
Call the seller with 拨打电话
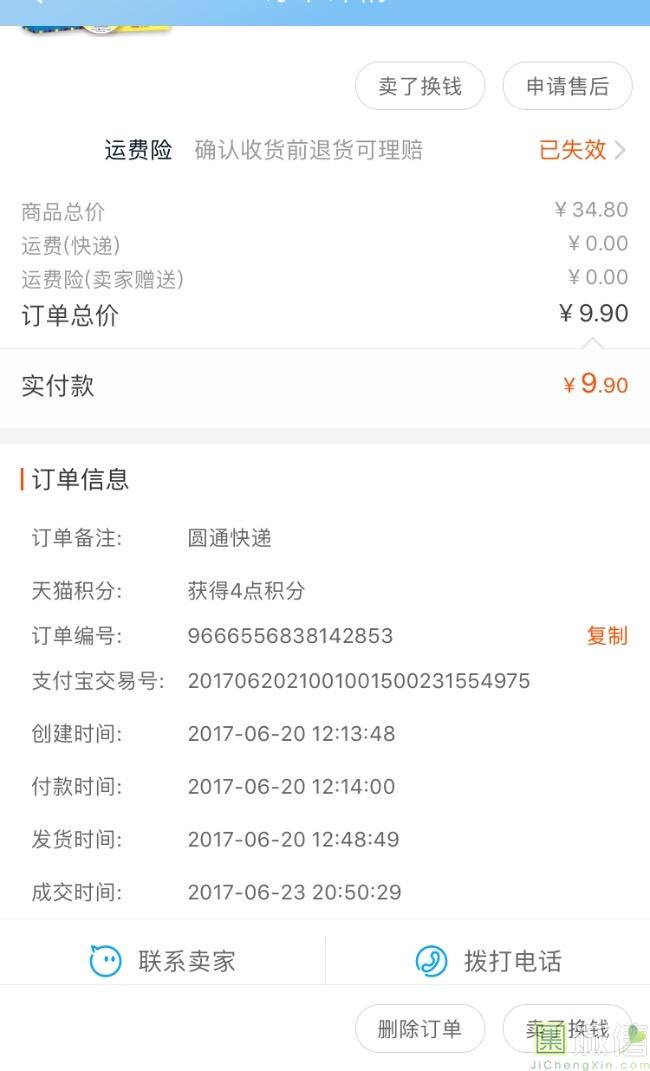[x=488, y=961]
